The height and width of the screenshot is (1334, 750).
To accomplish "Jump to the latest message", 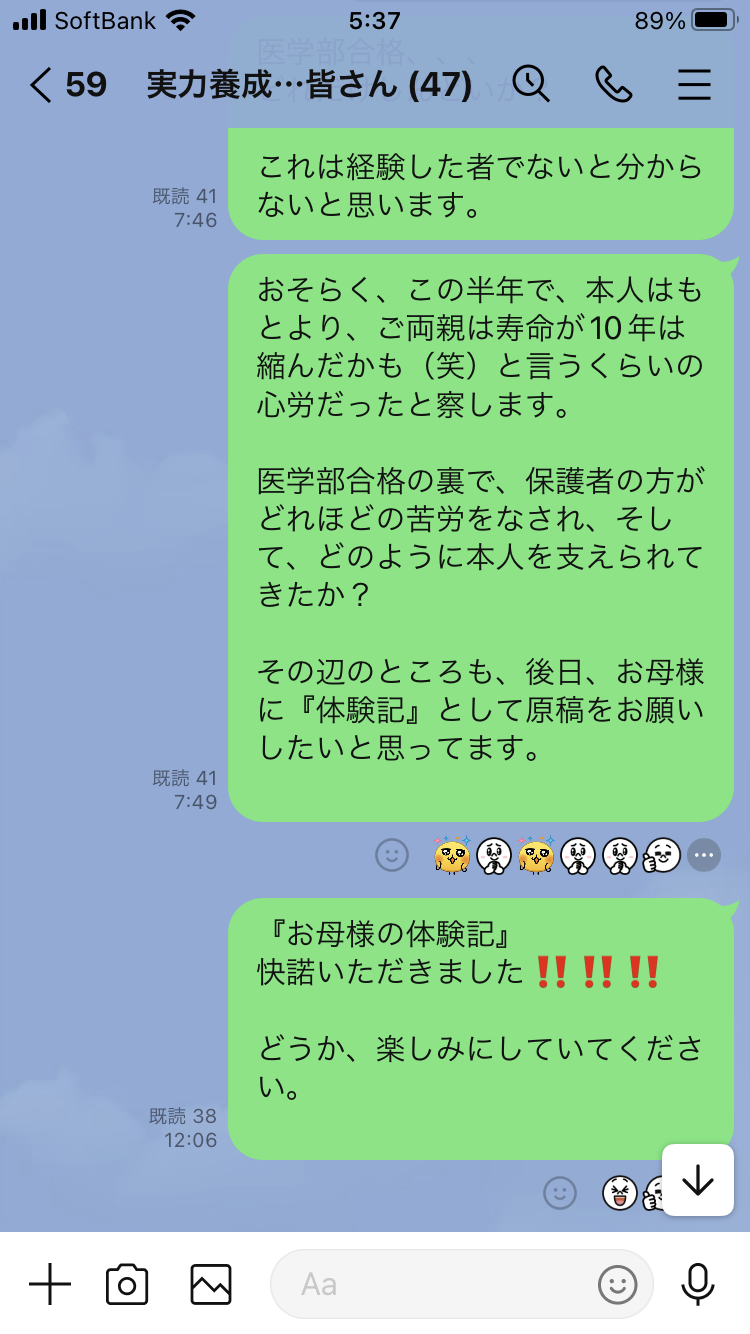I will (697, 1181).
